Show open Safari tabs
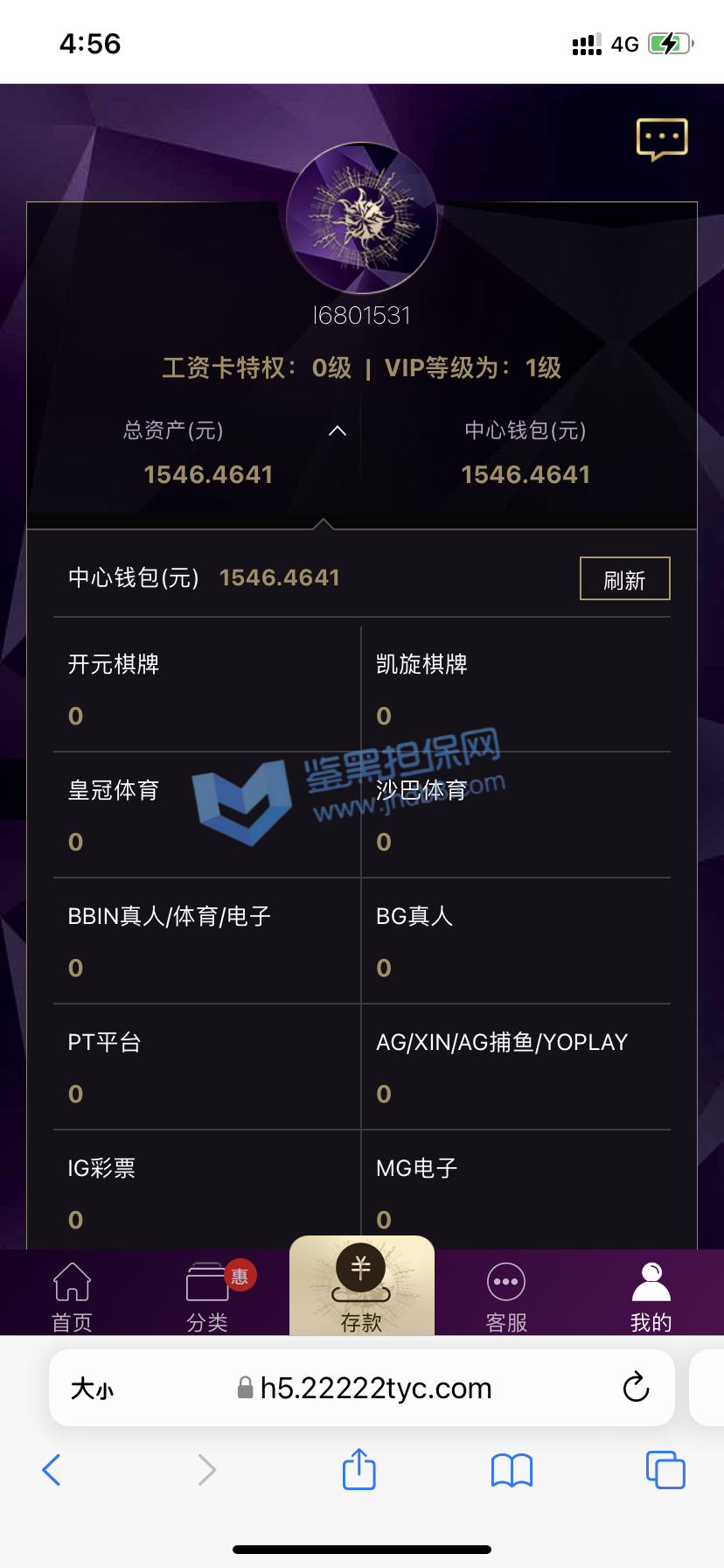 coord(665,1470)
